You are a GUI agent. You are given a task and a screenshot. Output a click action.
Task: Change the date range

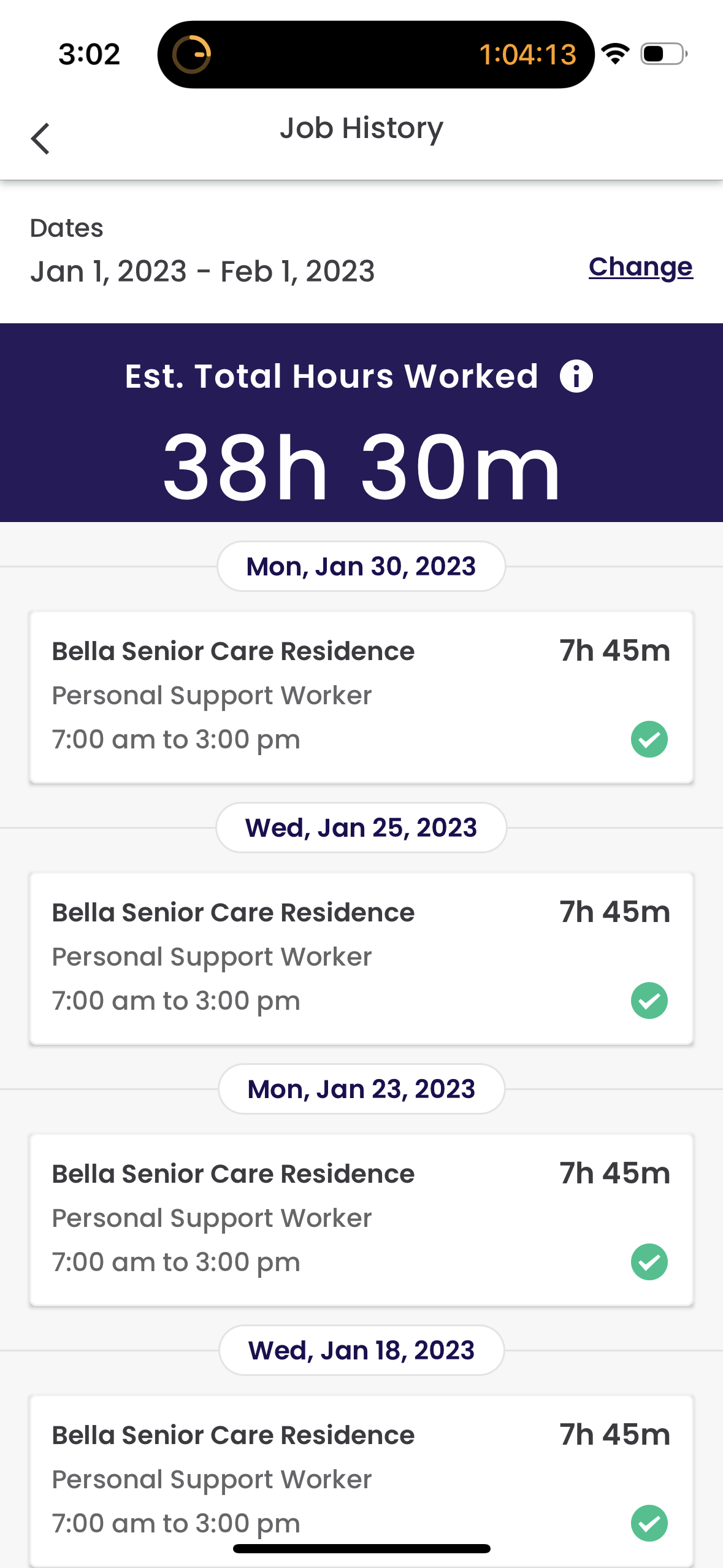point(640,267)
